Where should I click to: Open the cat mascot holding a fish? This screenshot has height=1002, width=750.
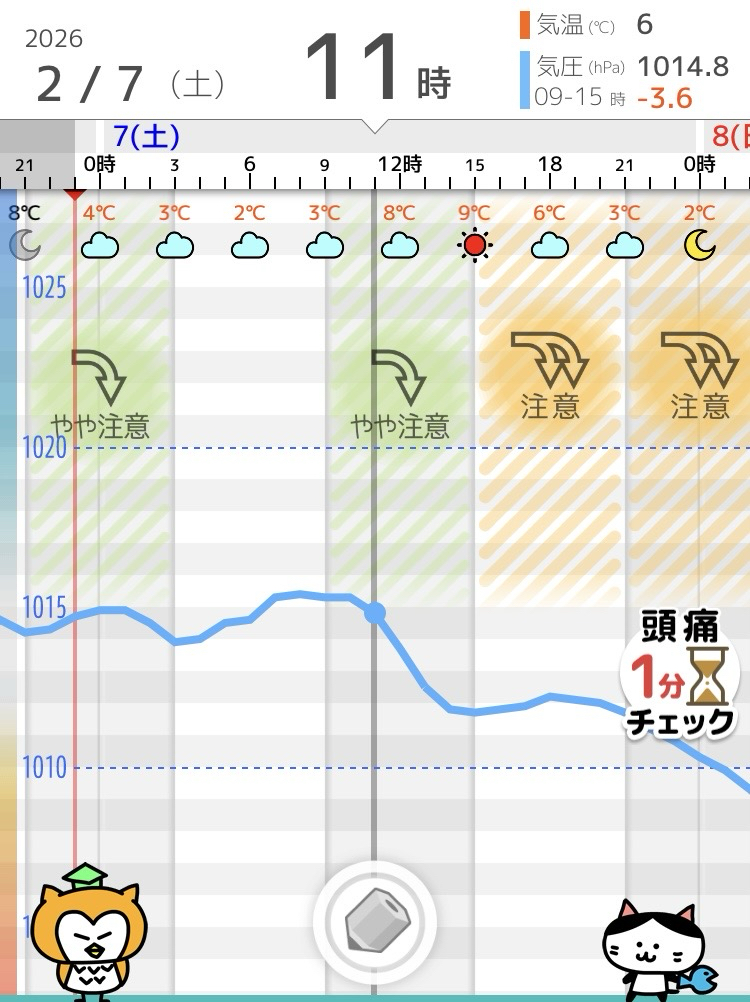[655, 950]
